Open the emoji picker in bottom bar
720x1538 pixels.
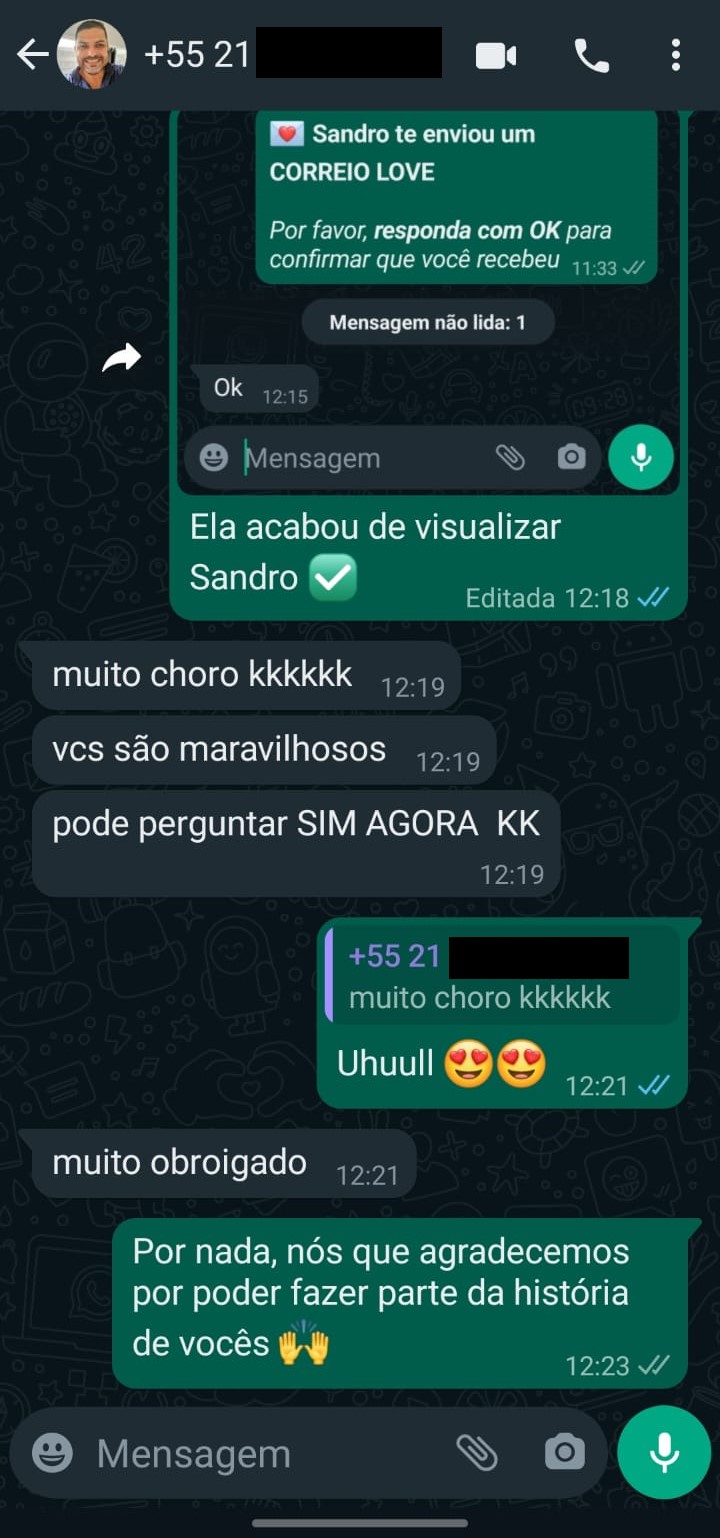point(52,1453)
